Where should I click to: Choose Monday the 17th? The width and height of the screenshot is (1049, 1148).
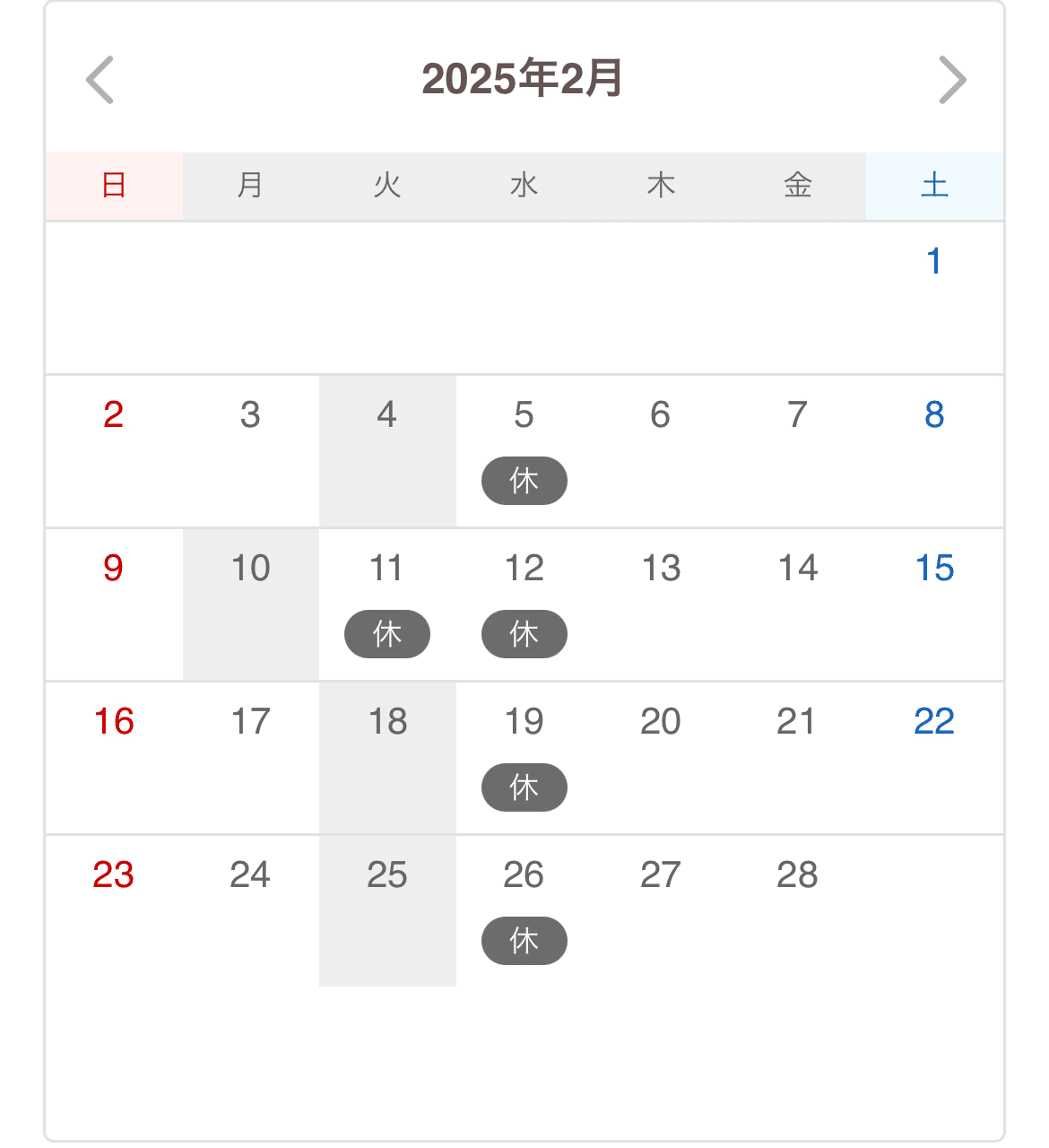(x=250, y=722)
